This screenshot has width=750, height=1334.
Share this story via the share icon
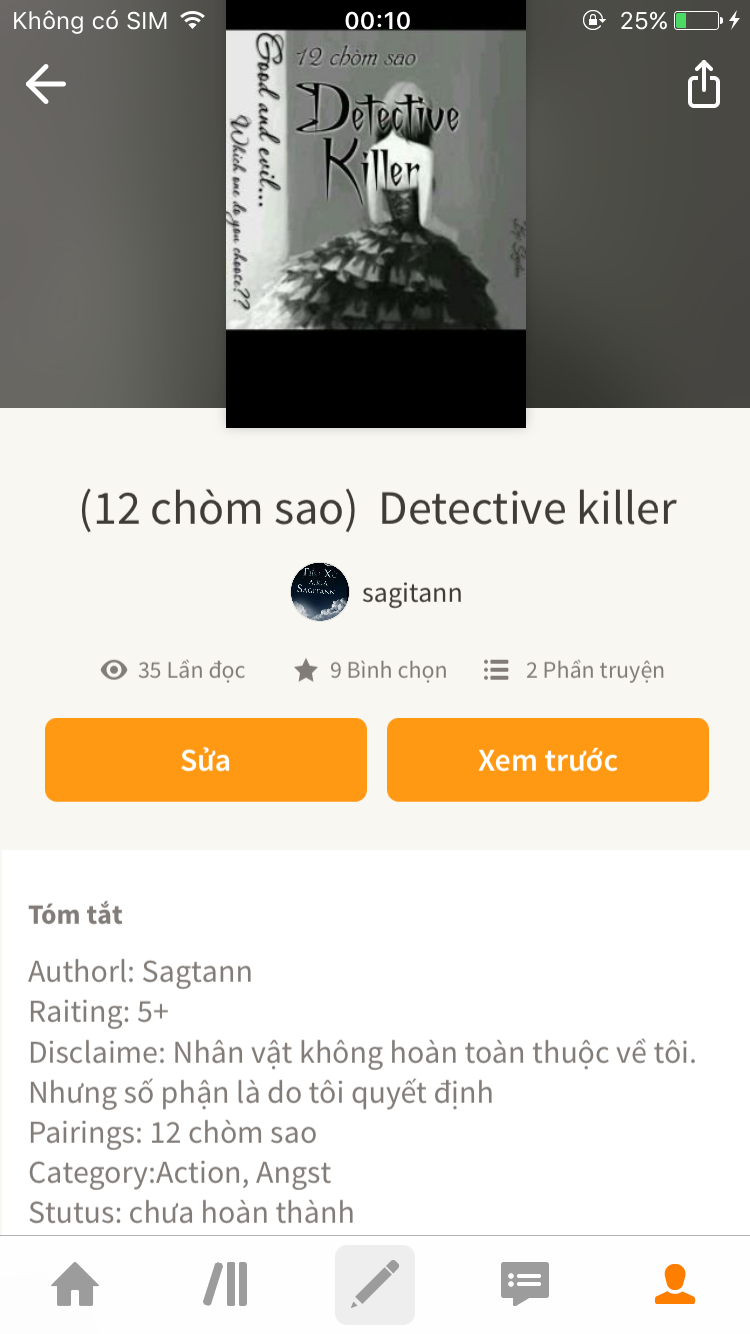[x=704, y=84]
